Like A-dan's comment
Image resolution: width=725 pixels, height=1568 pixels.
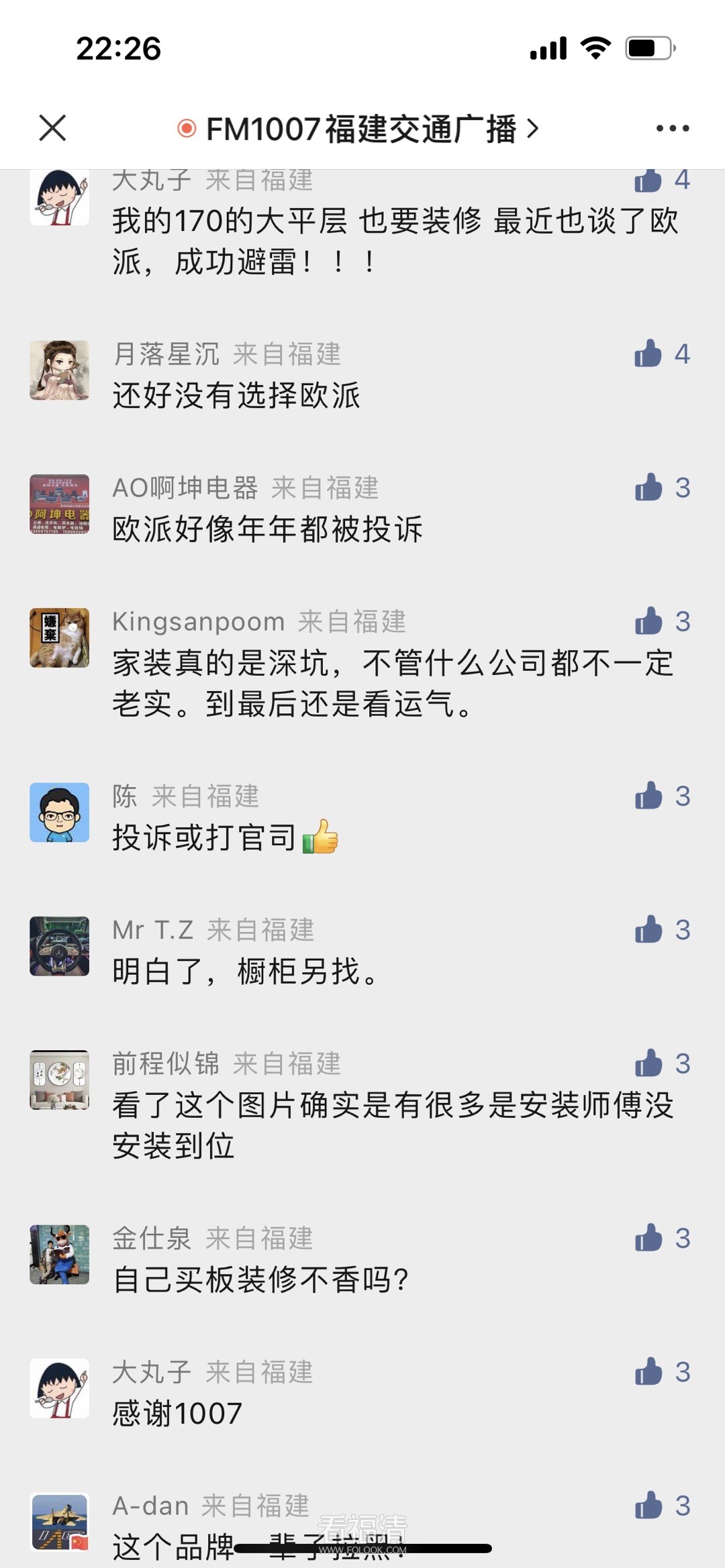[648, 1506]
